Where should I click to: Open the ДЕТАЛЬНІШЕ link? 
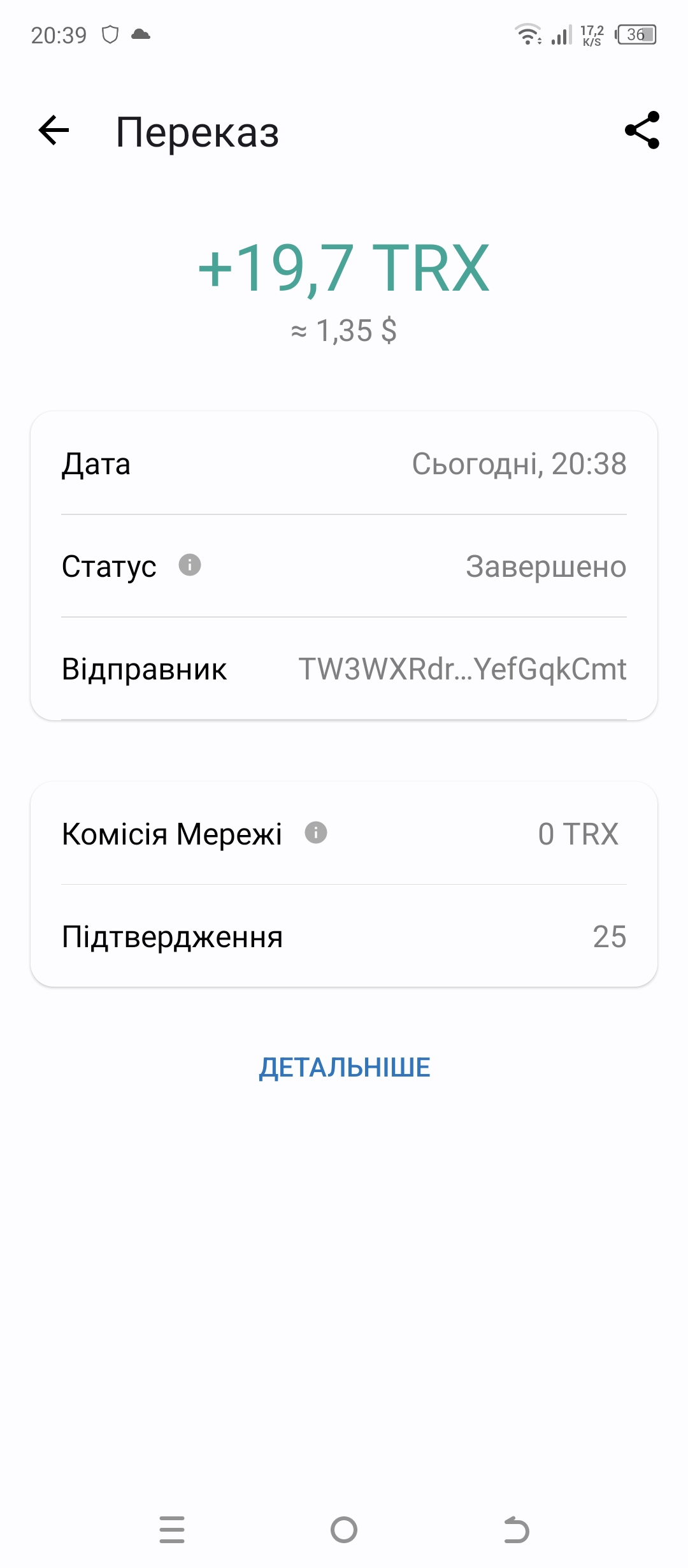[x=345, y=1068]
